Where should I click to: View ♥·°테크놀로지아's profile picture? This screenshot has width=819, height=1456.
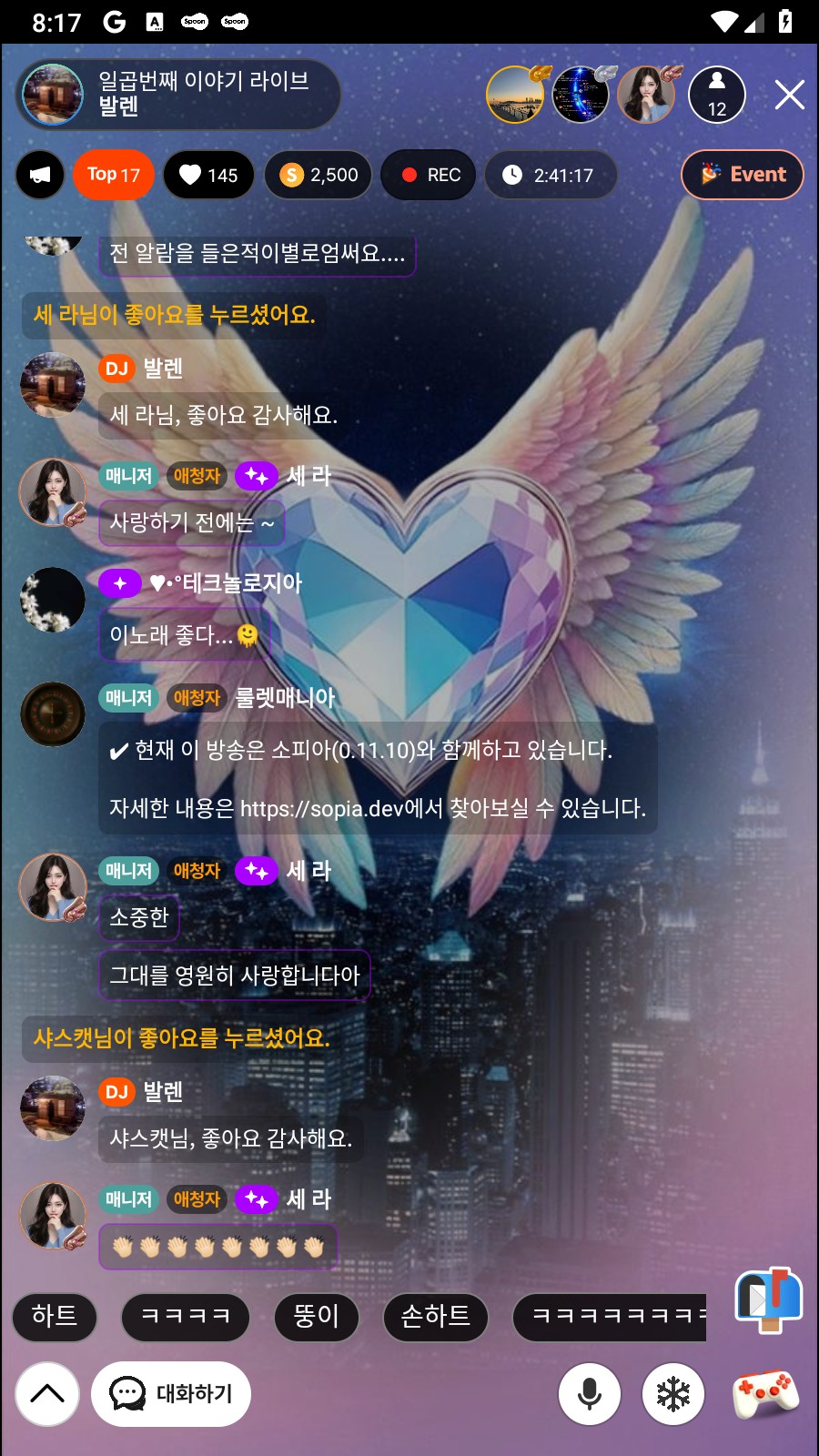tap(53, 600)
